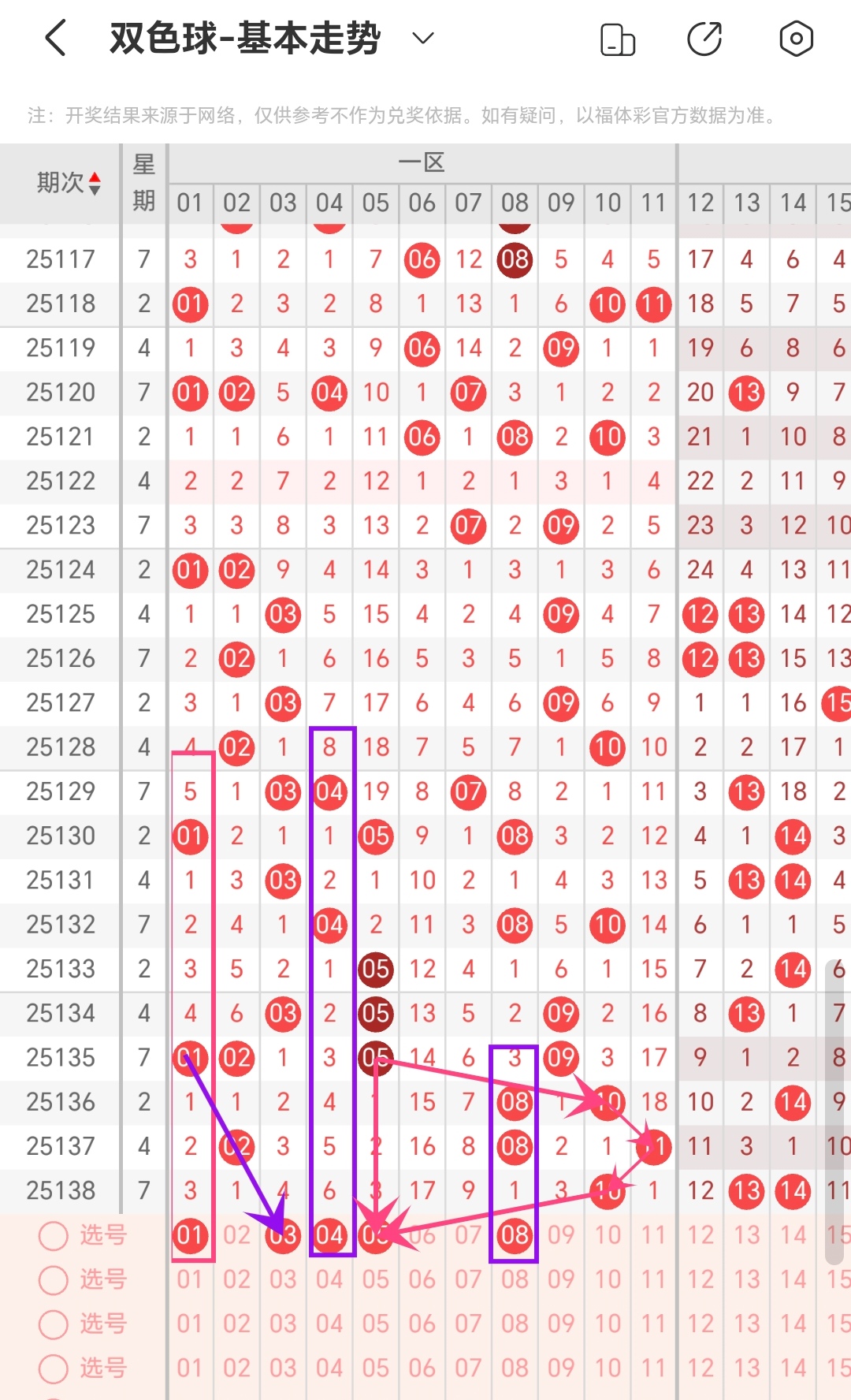851x1400 pixels.
Task: Expand the 双色球-基本走势 chart type dropdown
Action: click(423, 39)
